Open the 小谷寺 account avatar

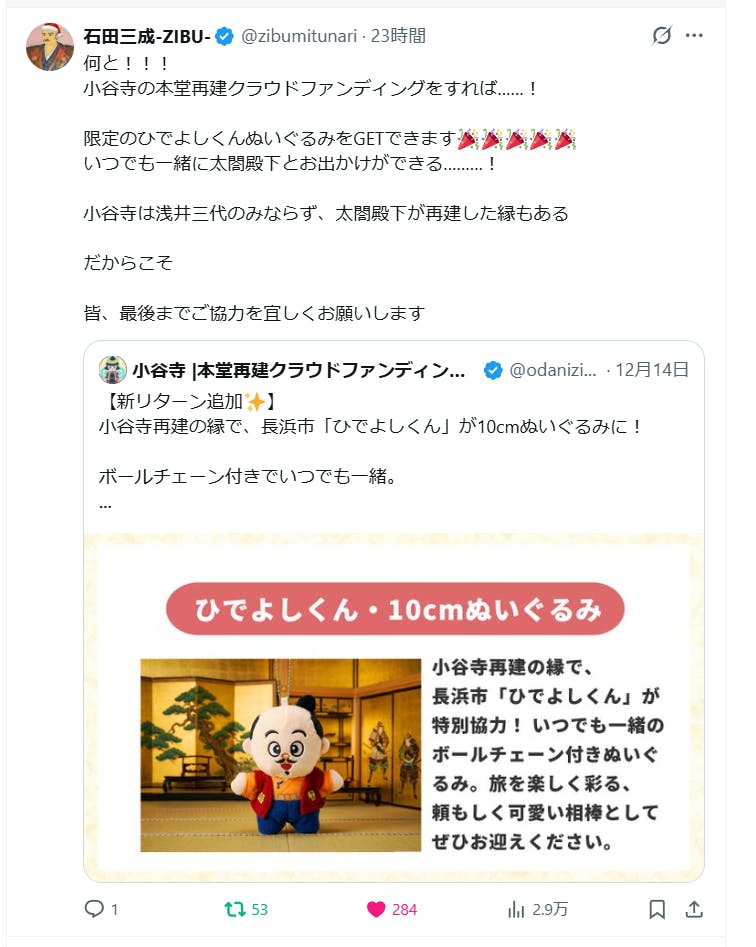coord(113,370)
